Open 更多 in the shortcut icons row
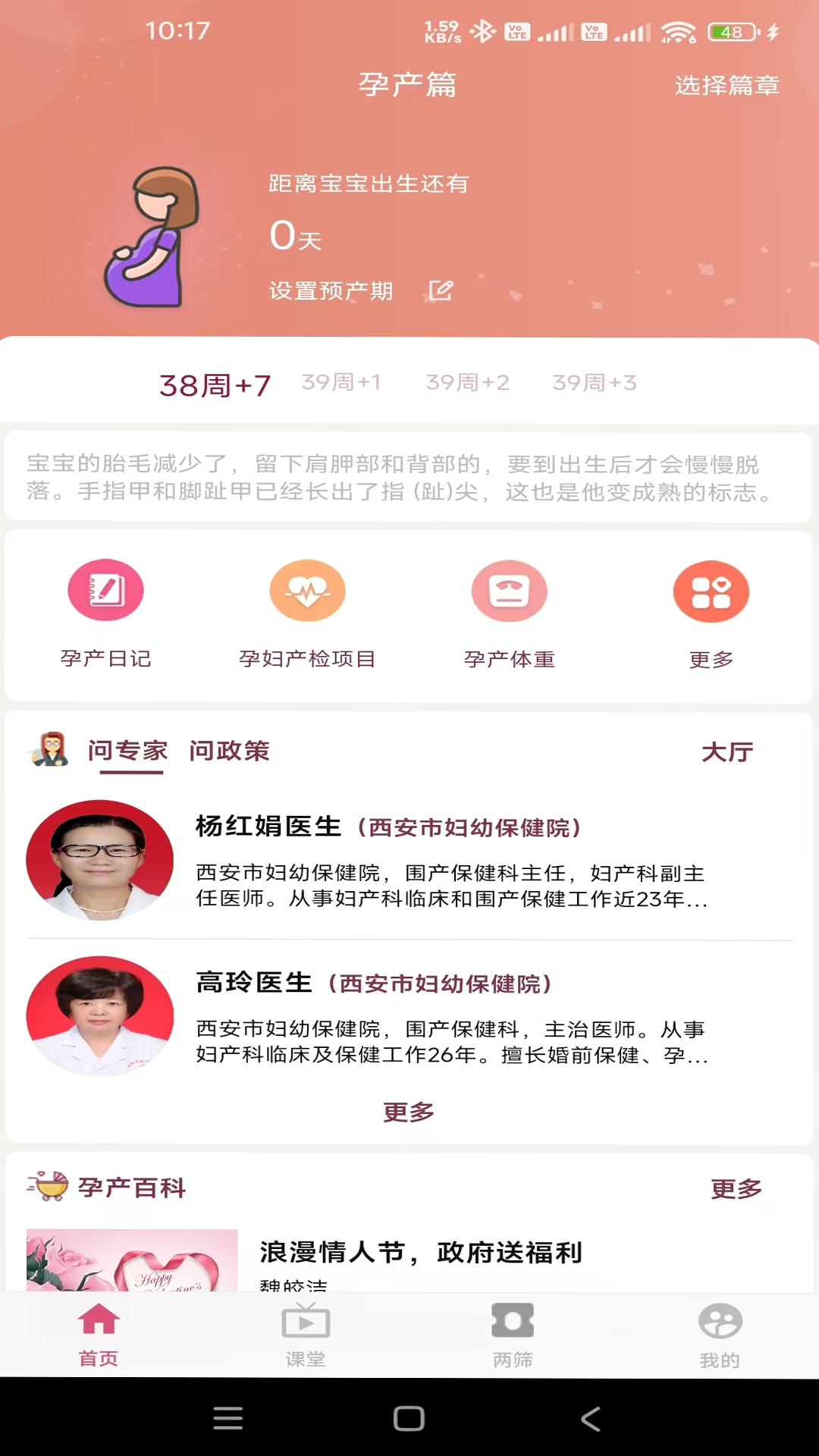The width and height of the screenshot is (819, 1456). tap(711, 613)
